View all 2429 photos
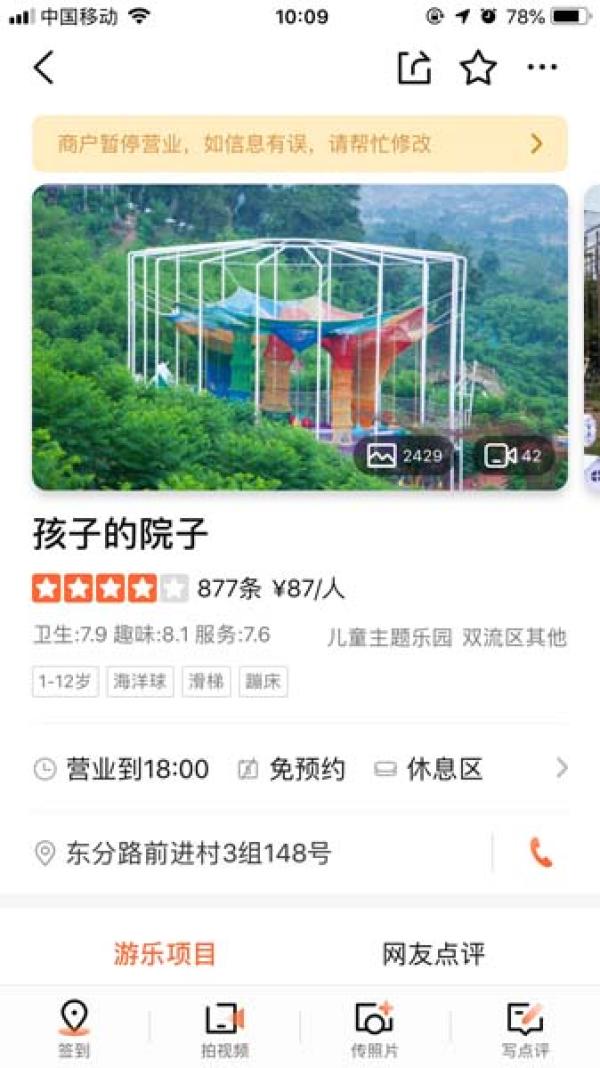The height and width of the screenshot is (1068, 600). [404, 456]
